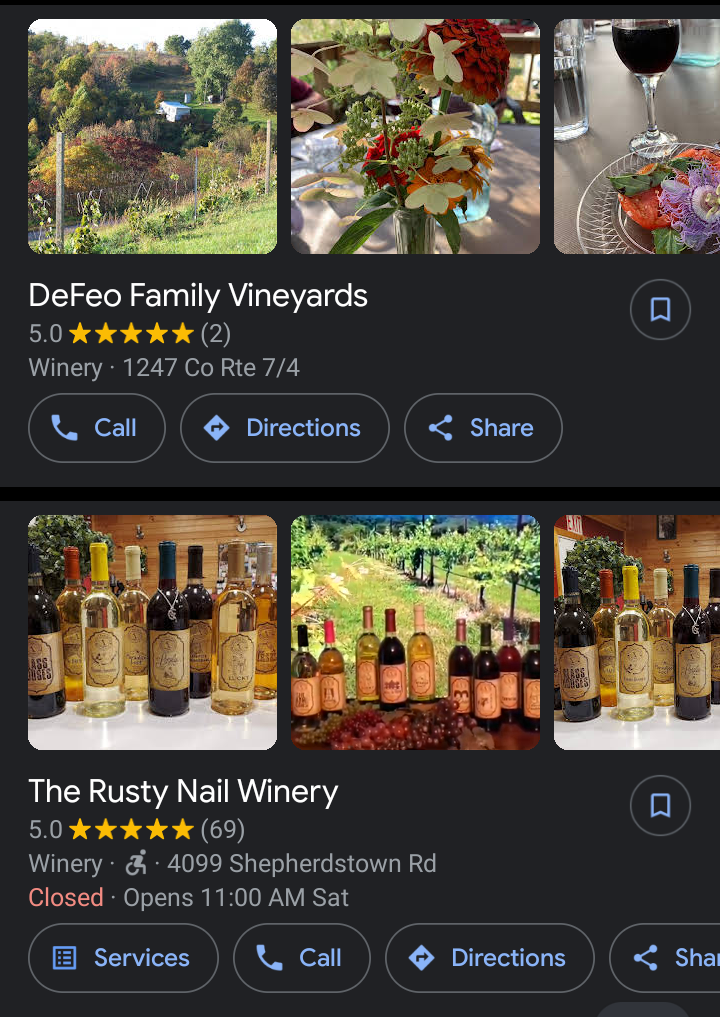View Rusty Nail photo beside exit sign
Screen dimensions: 720x1017
pyautogui.click(x=637, y=632)
